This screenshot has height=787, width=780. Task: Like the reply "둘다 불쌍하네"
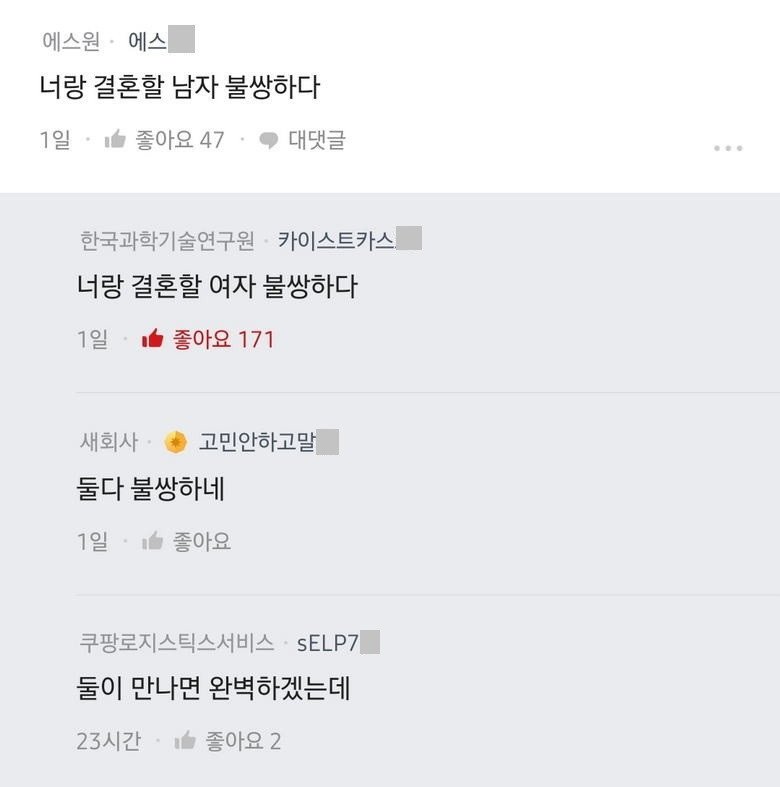[153, 541]
